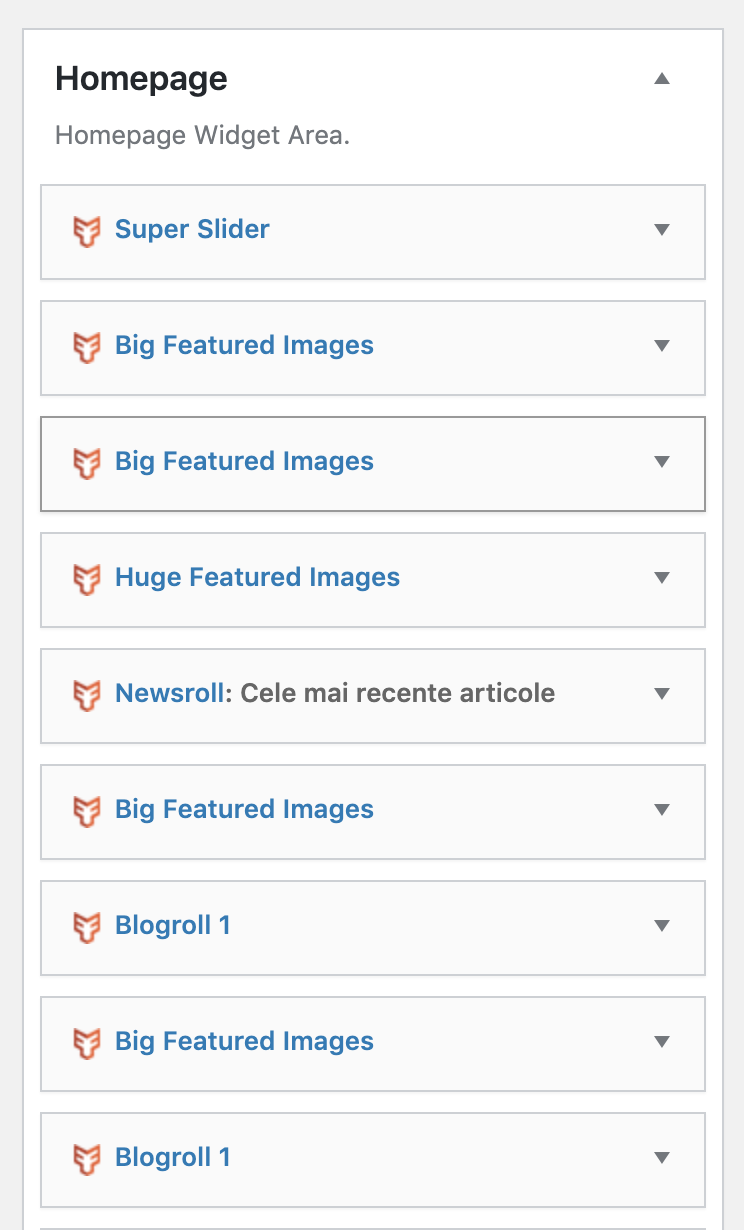Collapse the Homepage widget area panel
The image size is (744, 1230).
[662, 78]
